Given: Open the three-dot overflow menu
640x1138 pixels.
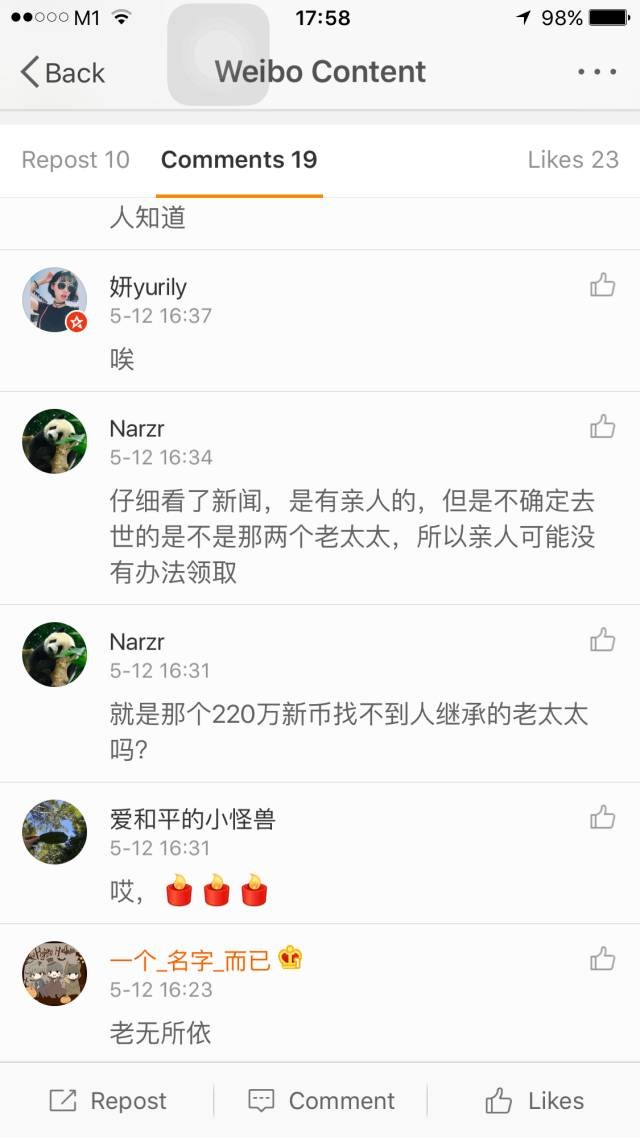Looking at the screenshot, I should 597,72.
